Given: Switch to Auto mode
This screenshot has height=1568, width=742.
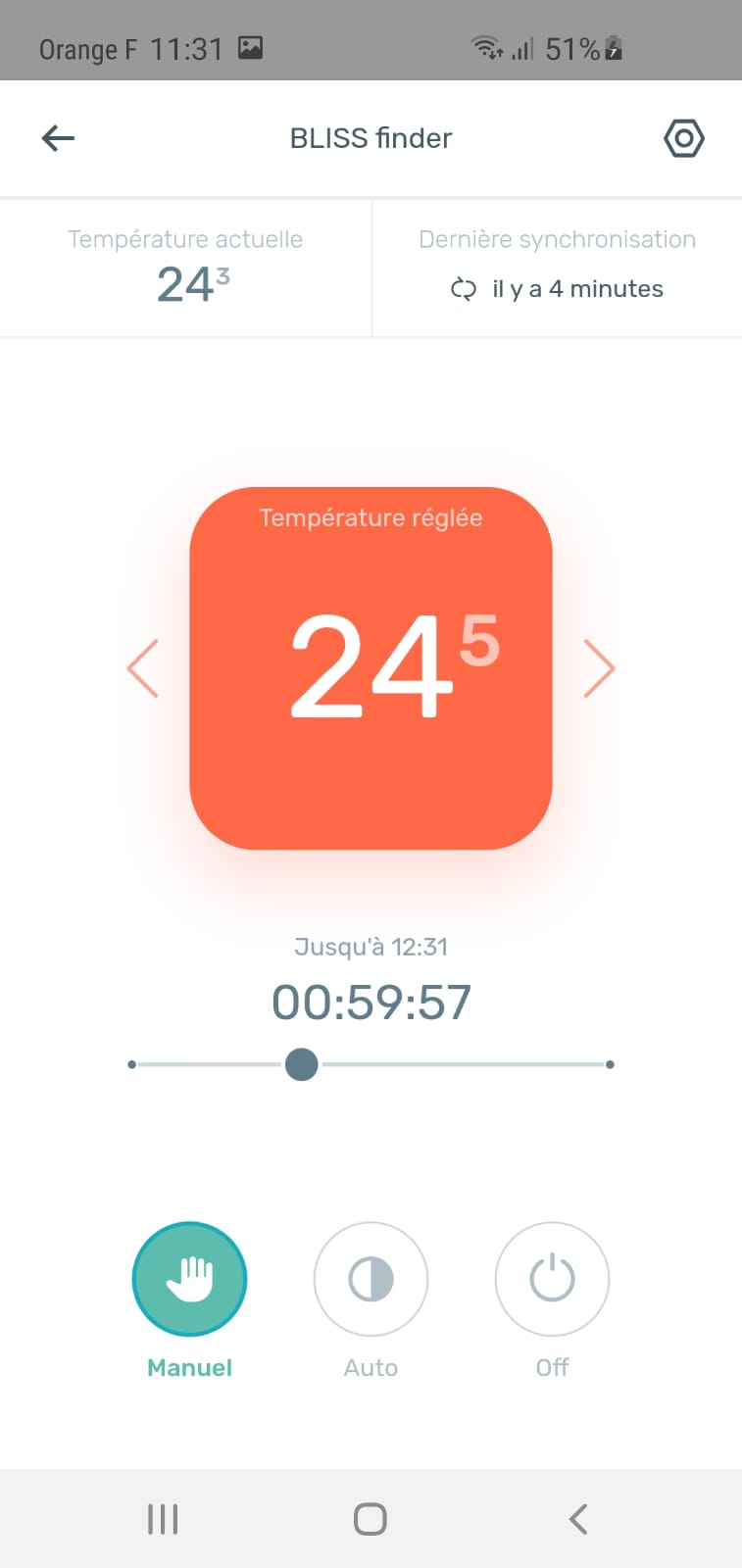Looking at the screenshot, I should 371,1279.
